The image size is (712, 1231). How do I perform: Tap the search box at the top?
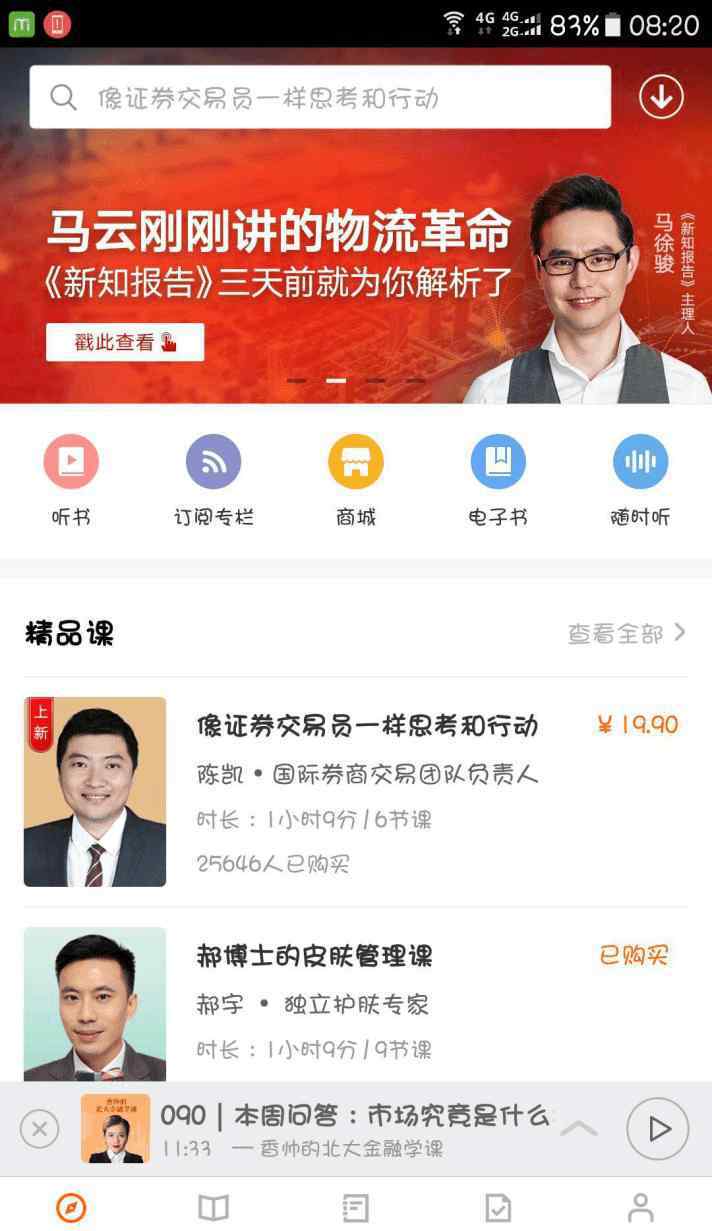(x=320, y=97)
